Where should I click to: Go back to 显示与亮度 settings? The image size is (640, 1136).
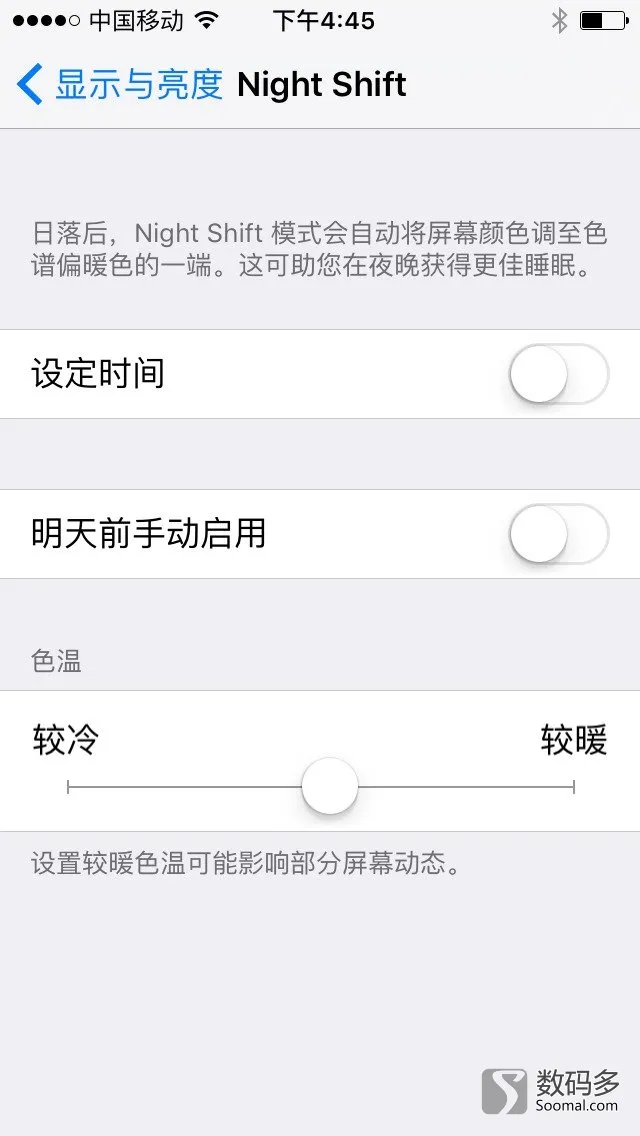coord(120,84)
